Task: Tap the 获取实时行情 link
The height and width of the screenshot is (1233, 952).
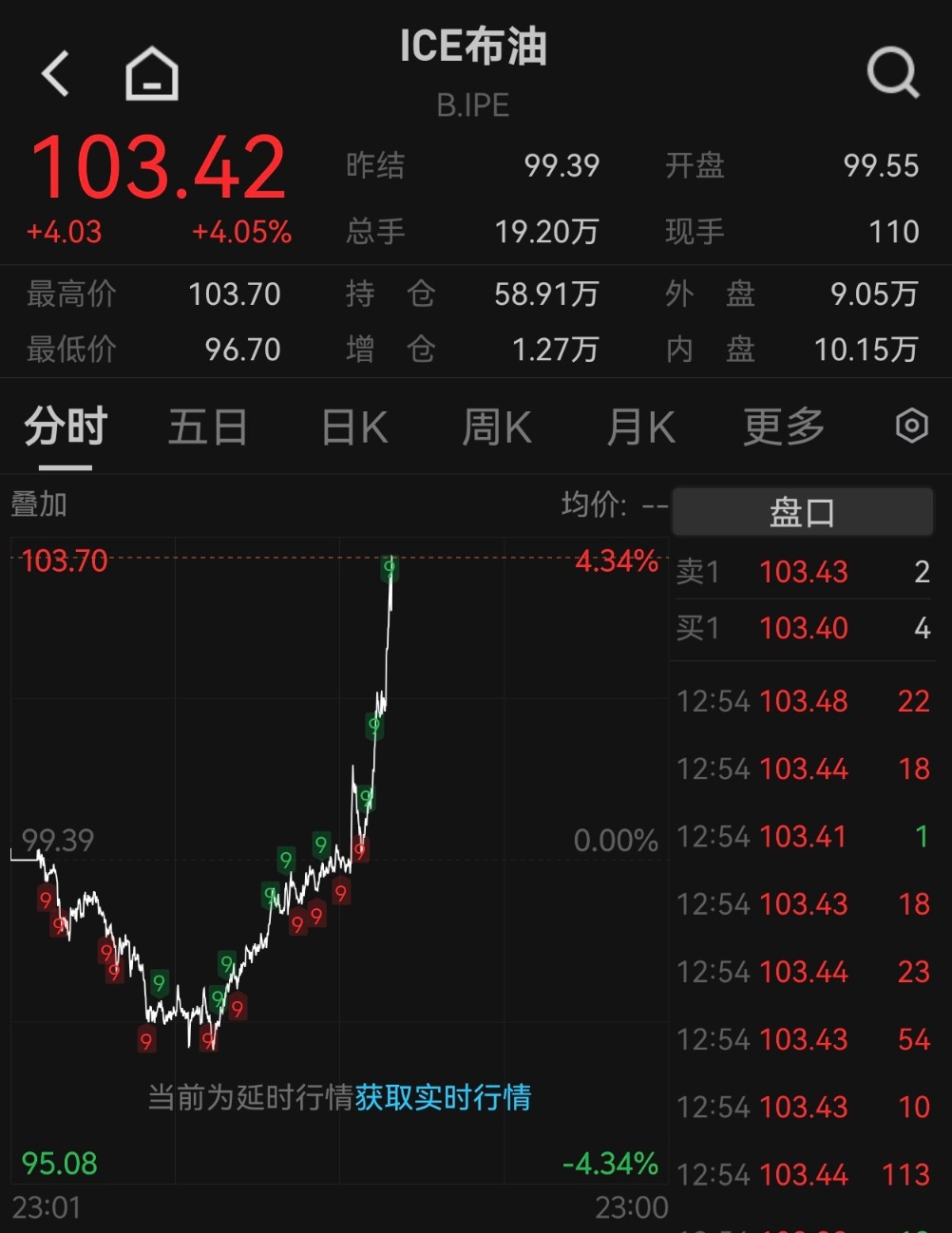Action: [443, 1098]
